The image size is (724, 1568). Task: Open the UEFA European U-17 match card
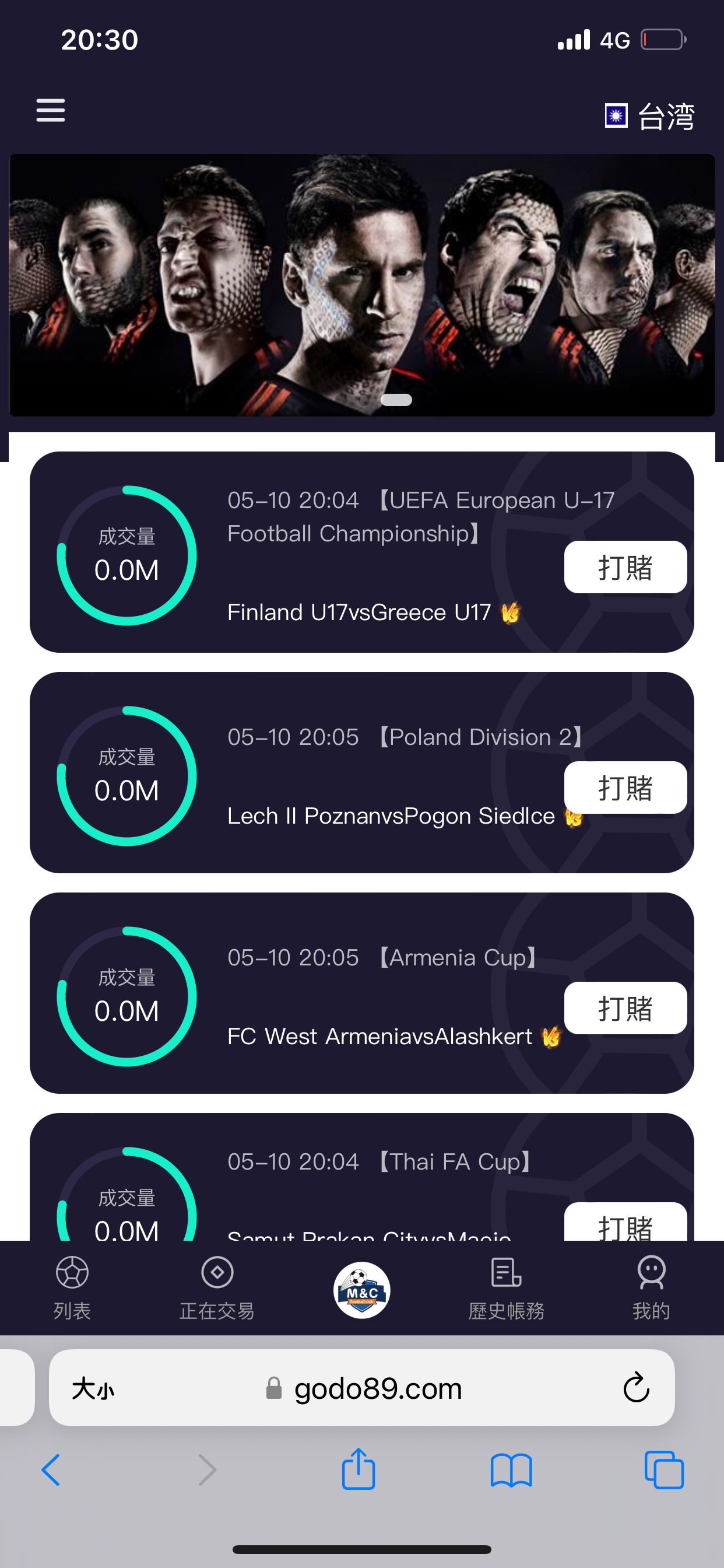click(362, 552)
